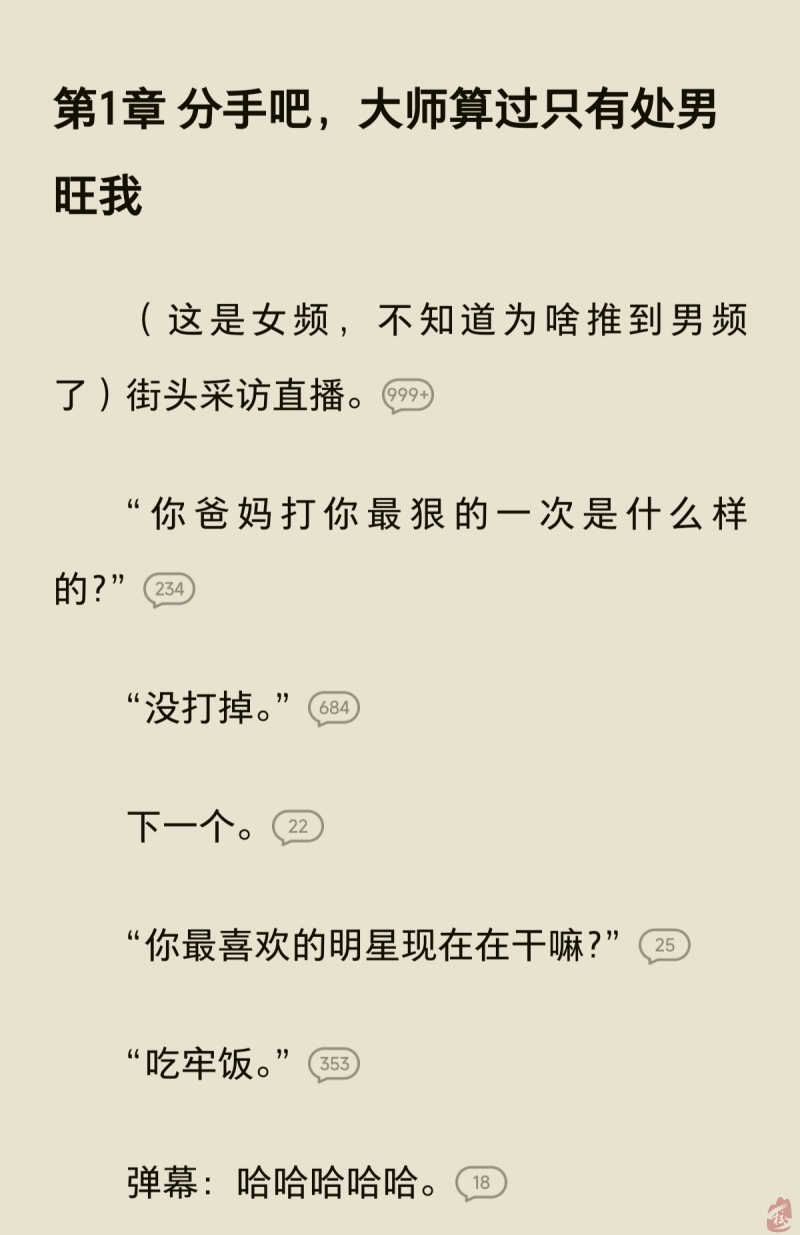800x1235 pixels.
Task: View the 18 comments after 哈哈哈哈哈
Action: coord(481,1183)
